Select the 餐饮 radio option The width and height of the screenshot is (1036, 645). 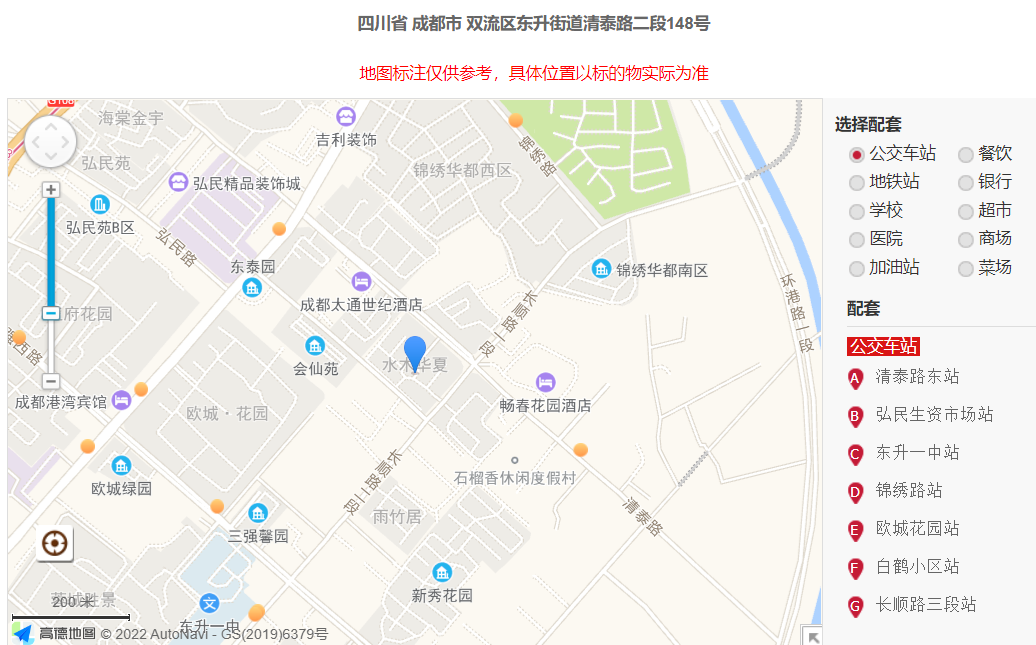(966, 154)
